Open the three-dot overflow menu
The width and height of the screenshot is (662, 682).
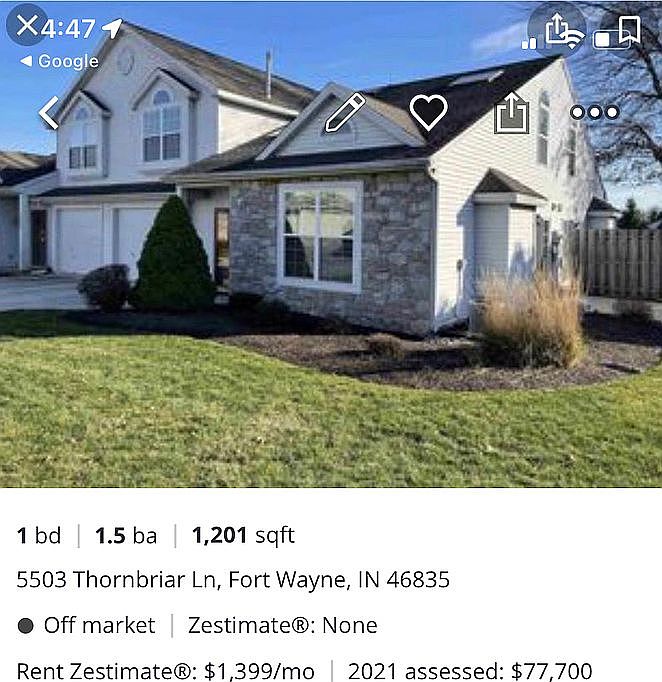point(595,112)
